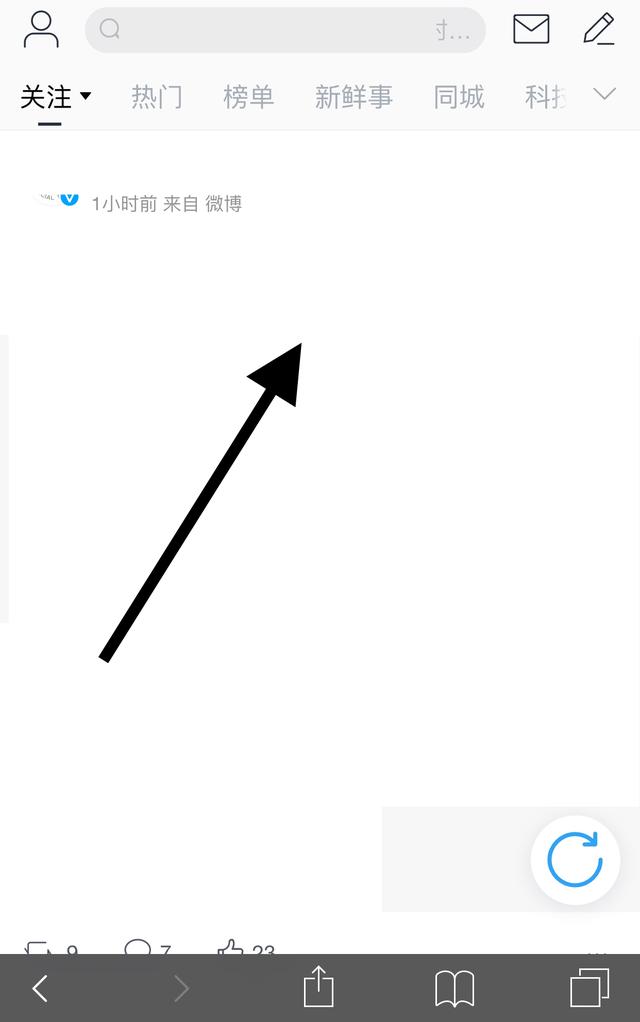
Task: Switch to the 榜单 tab
Action: (249, 97)
